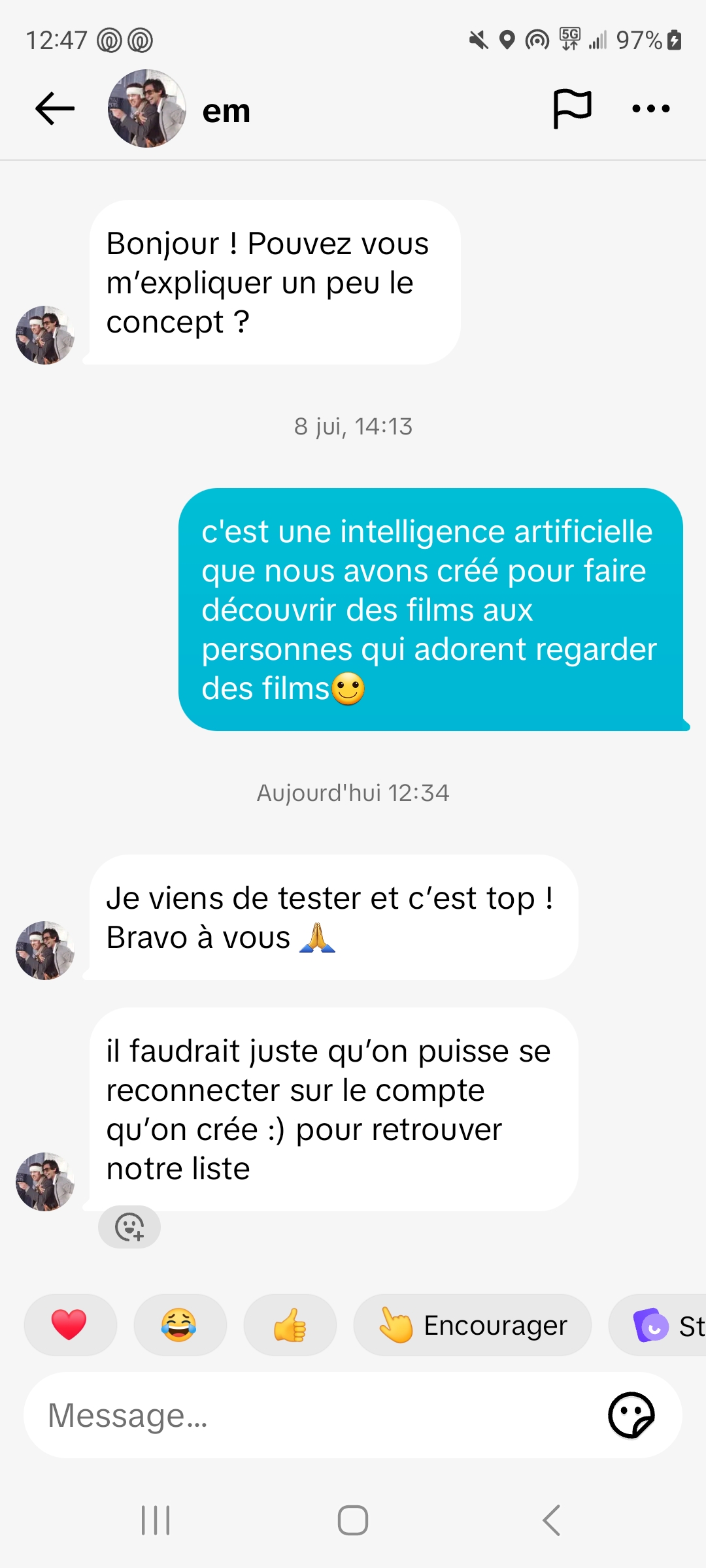Screen dimensions: 706x1568
Task: Open the sticker picker in the message box
Action: click(x=631, y=1416)
